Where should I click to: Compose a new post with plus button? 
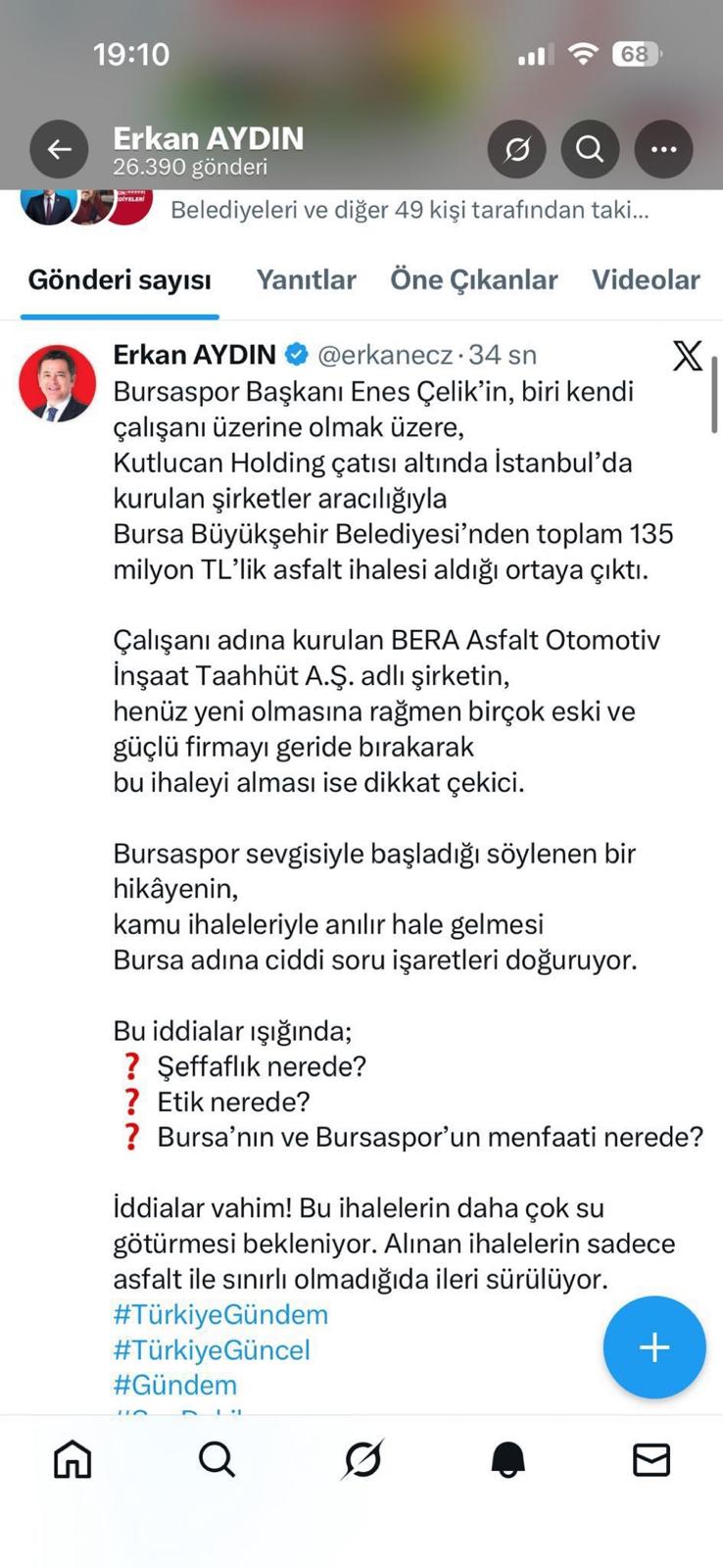[x=653, y=1347]
